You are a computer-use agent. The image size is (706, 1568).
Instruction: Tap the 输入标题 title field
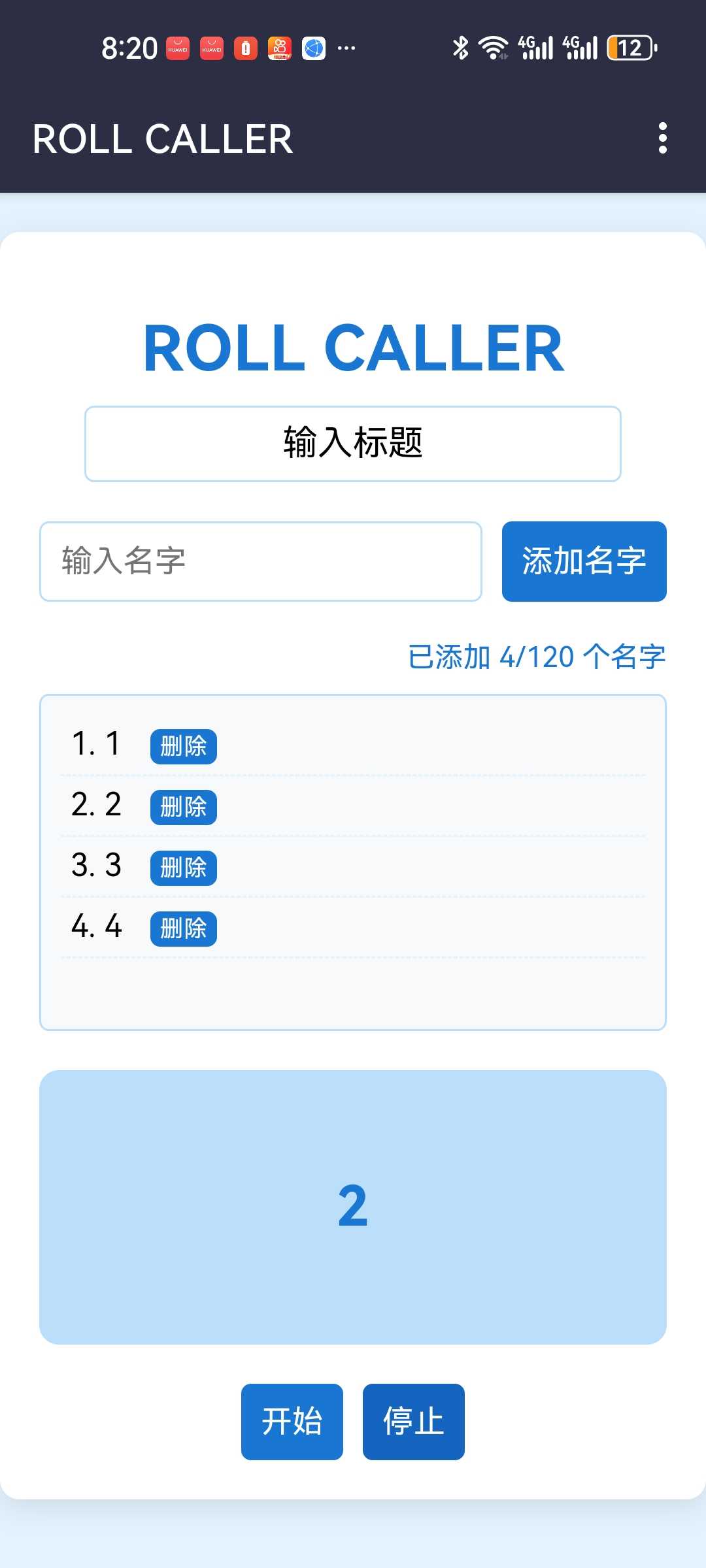pos(352,444)
